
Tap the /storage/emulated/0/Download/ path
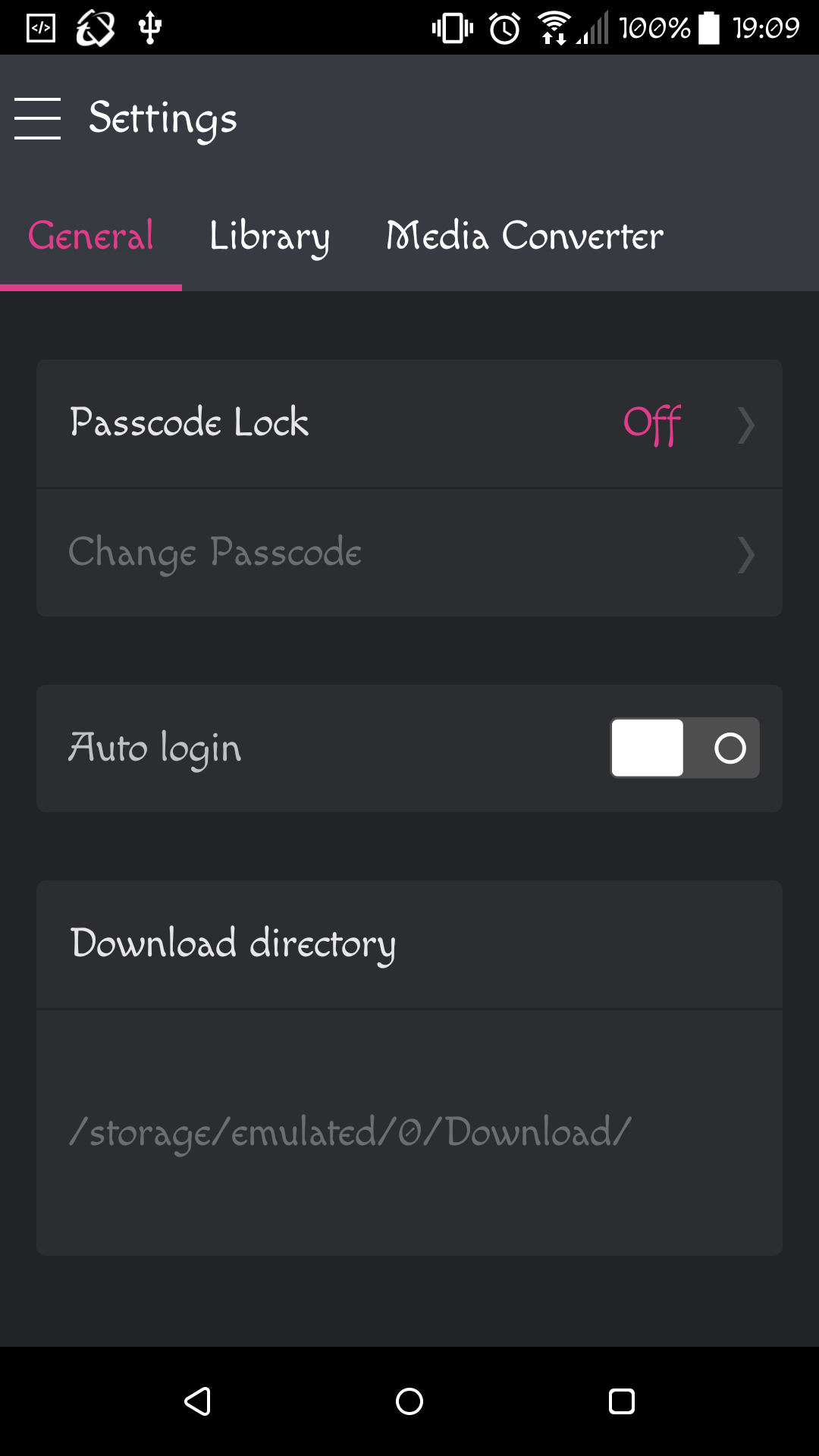tap(350, 1132)
